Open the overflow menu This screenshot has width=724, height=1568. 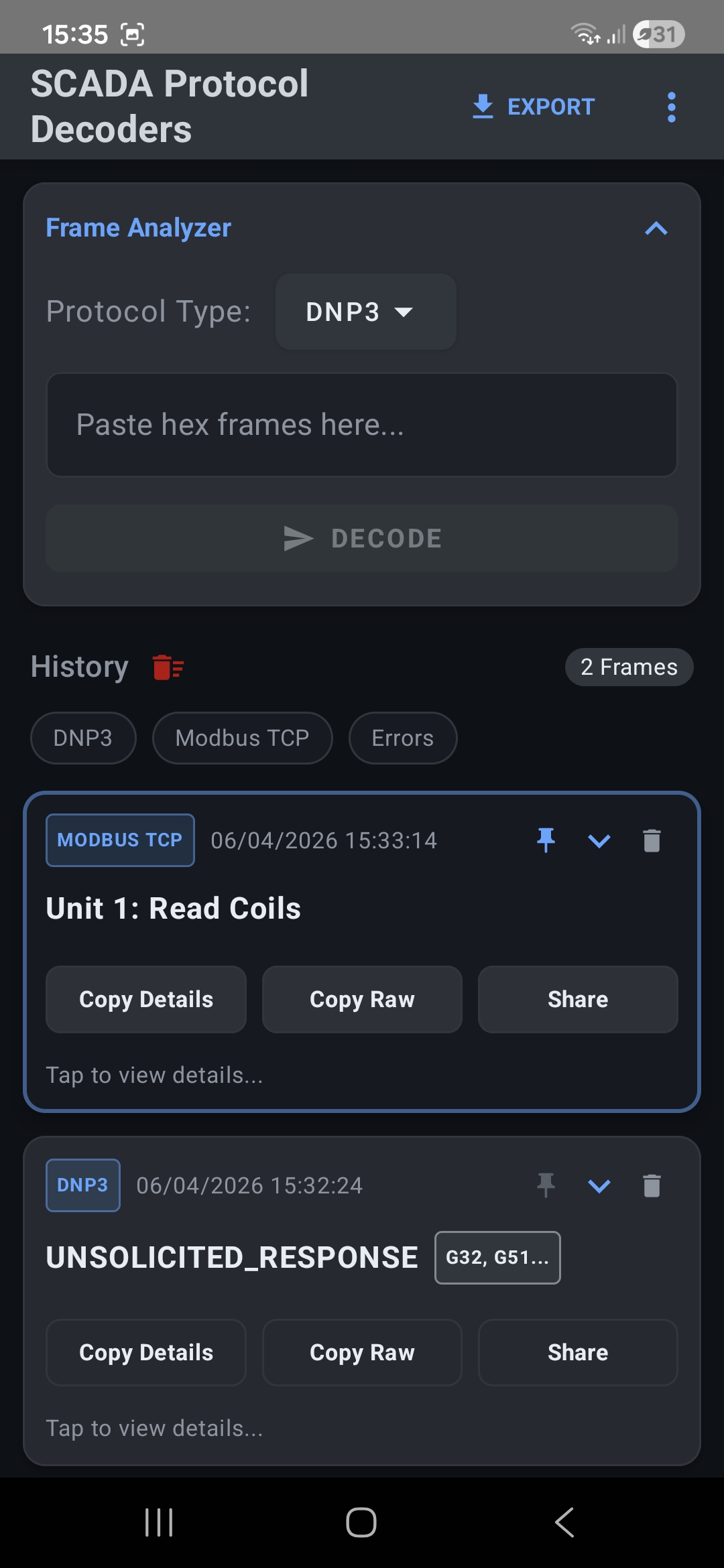tap(671, 107)
